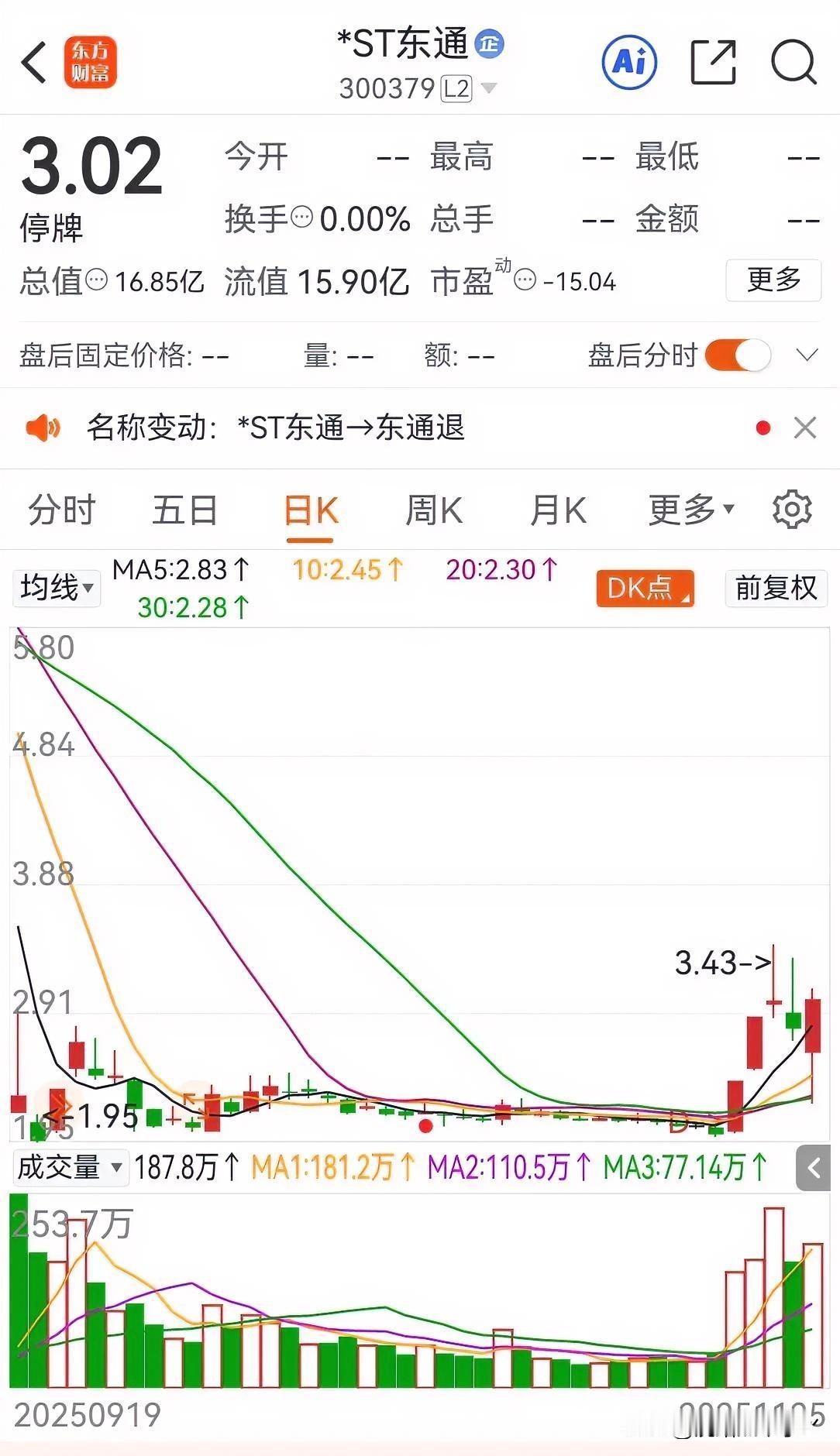Image resolution: width=840 pixels, height=1456 pixels.
Task: Collapse the volume panel with the side arrow
Action: tap(812, 1169)
